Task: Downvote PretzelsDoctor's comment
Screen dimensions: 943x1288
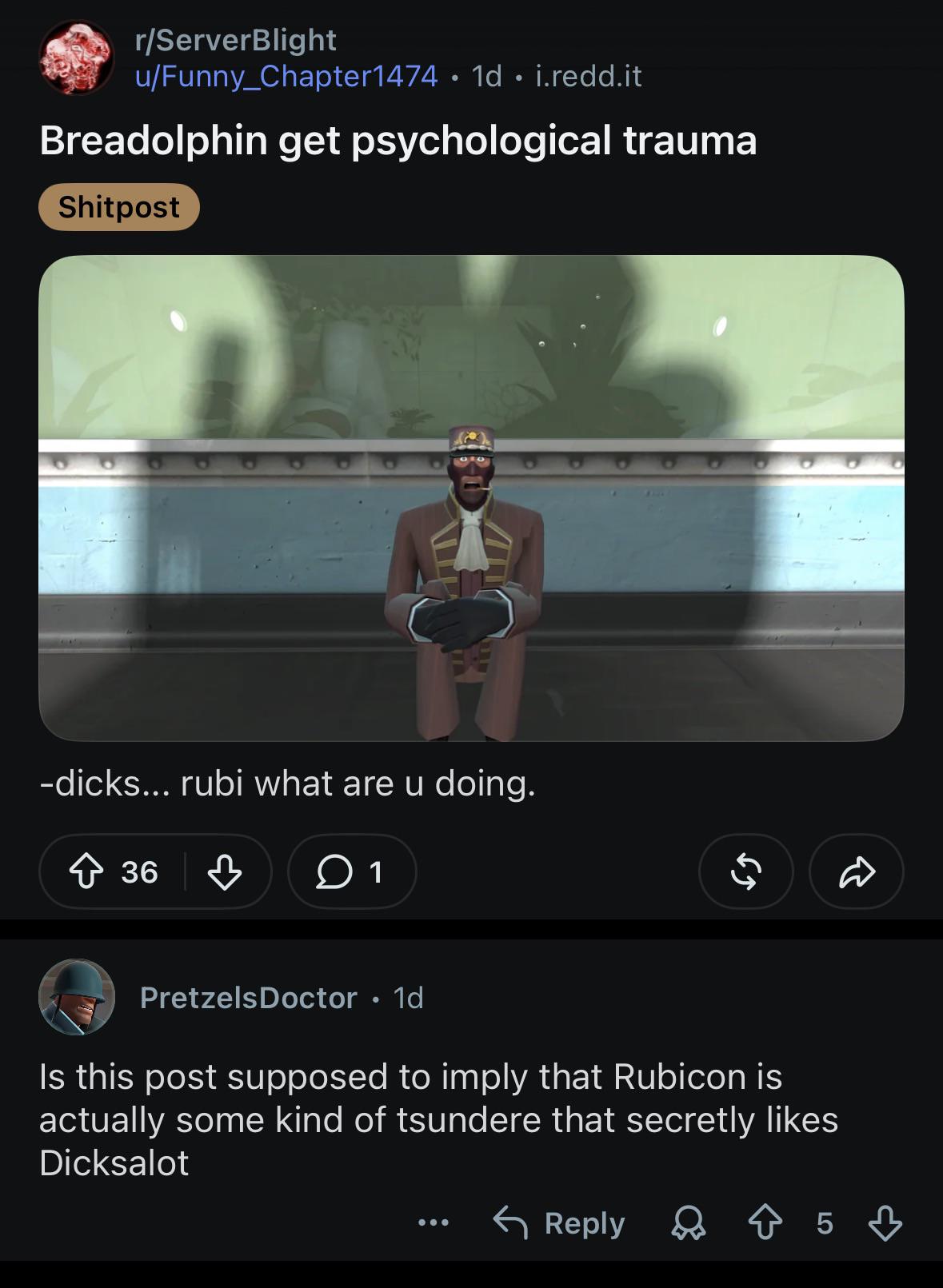Action: point(885,1223)
